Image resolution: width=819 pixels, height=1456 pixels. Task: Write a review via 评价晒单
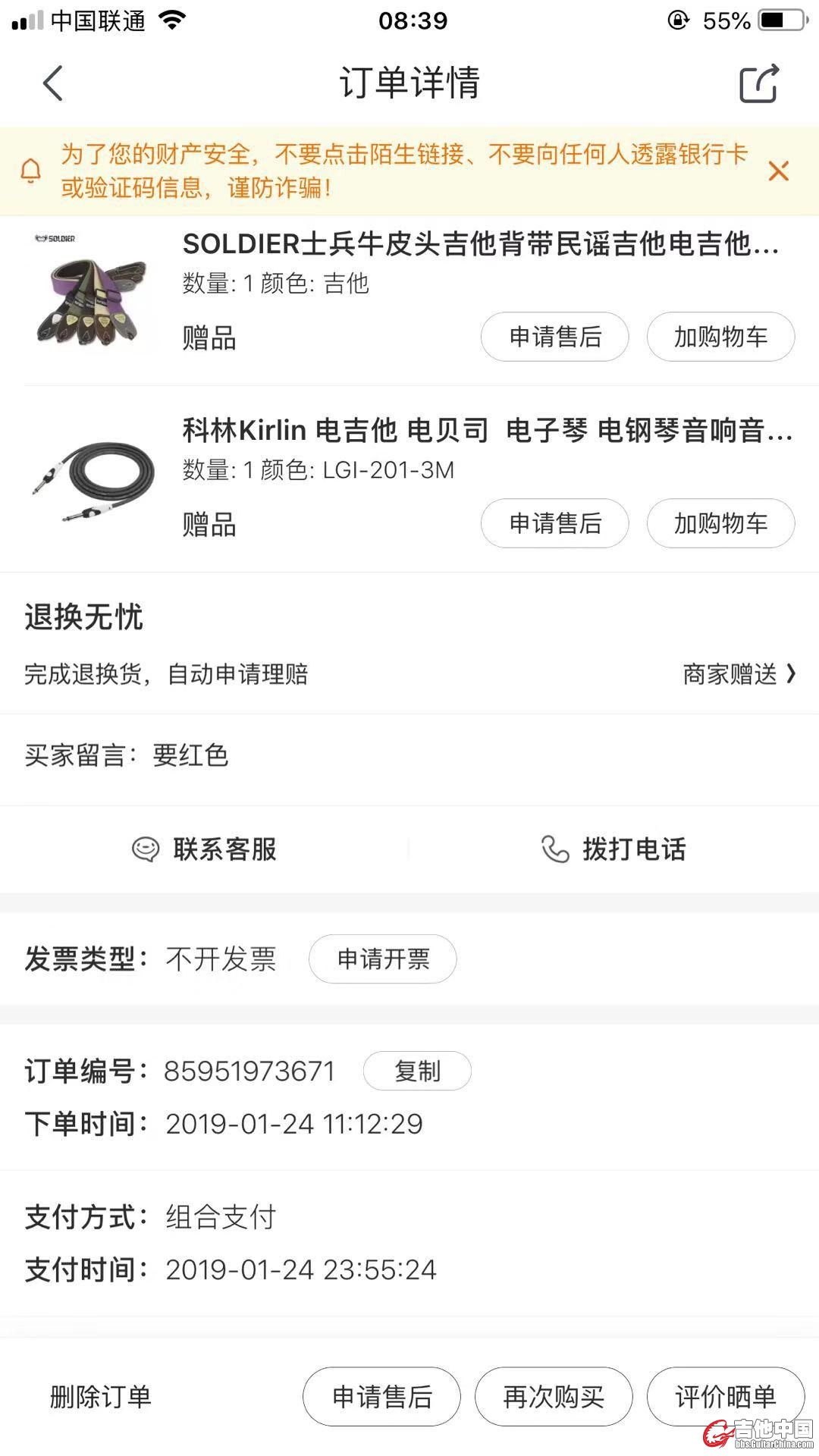725,1397
